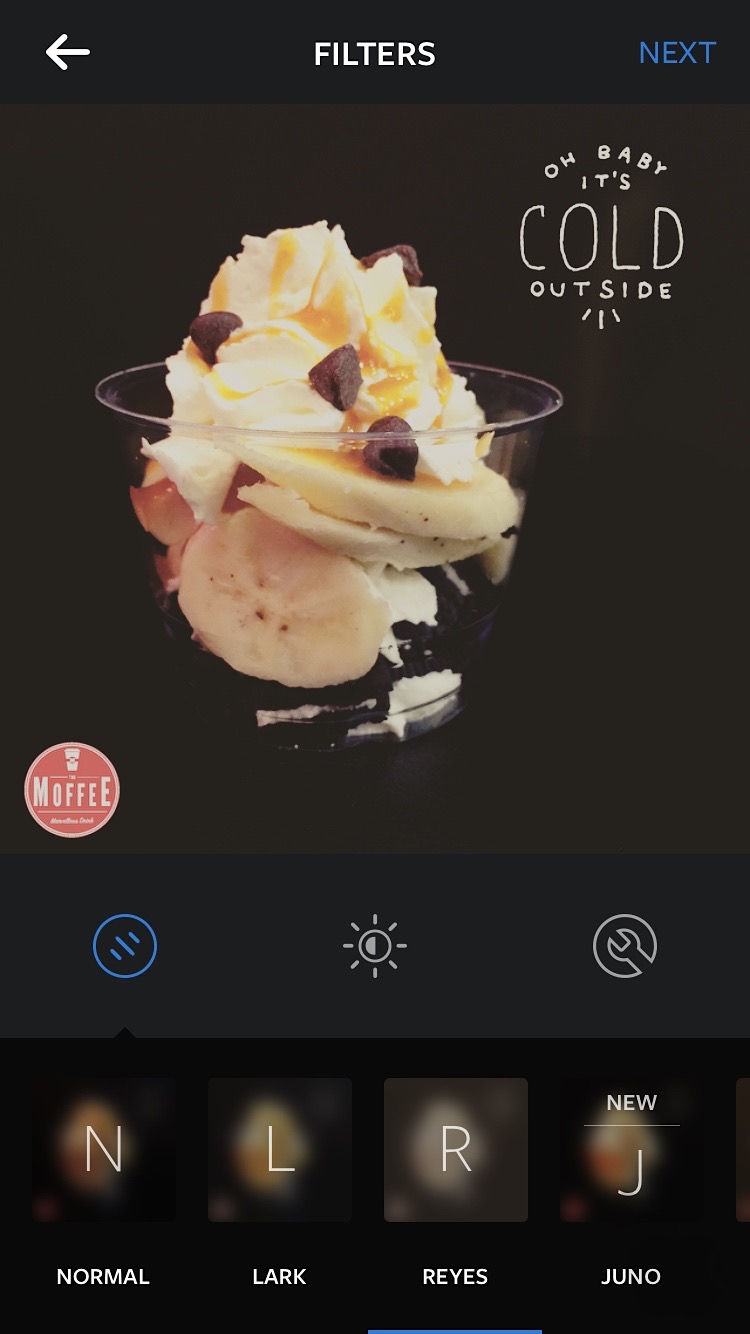Tap the Moffee logo on the photo
The height and width of the screenshot is (1334, 750).
70,789
